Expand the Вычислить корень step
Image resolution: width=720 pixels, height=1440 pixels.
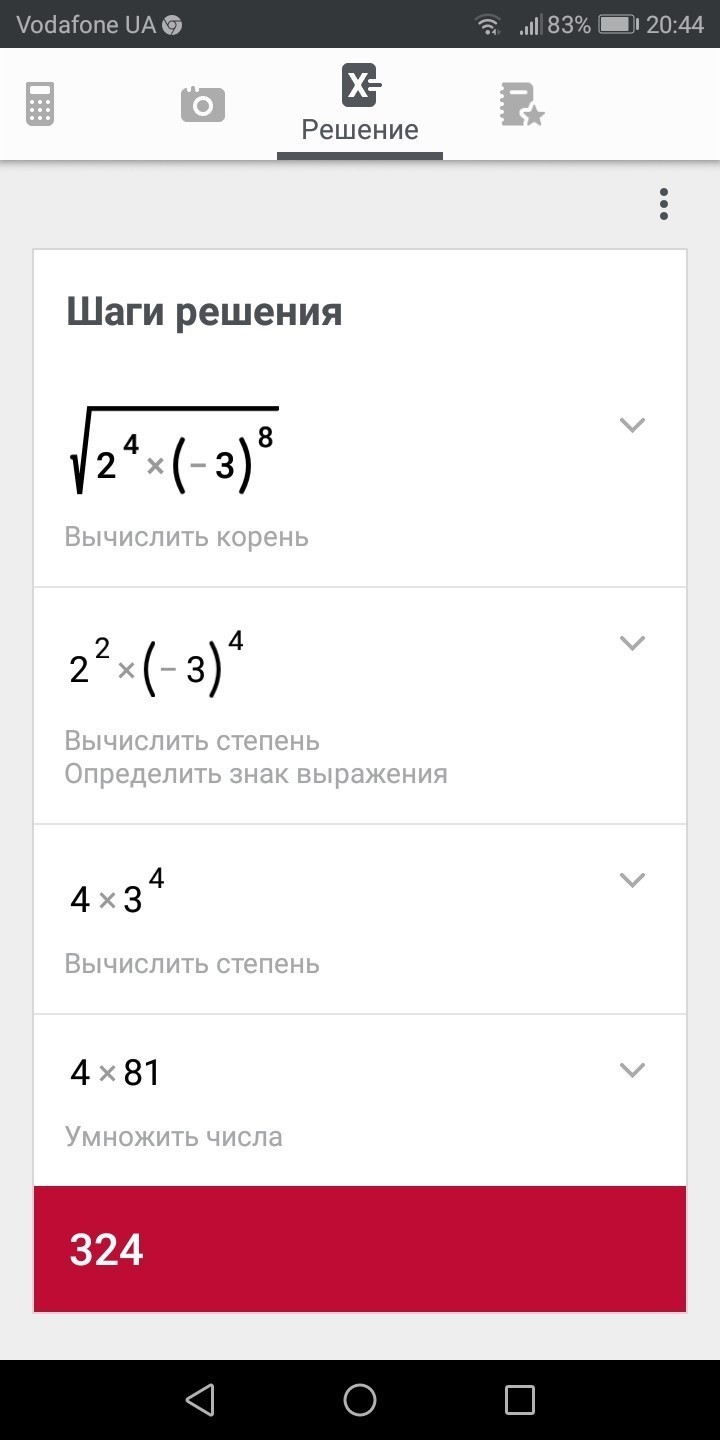click(x=632, y=425)
